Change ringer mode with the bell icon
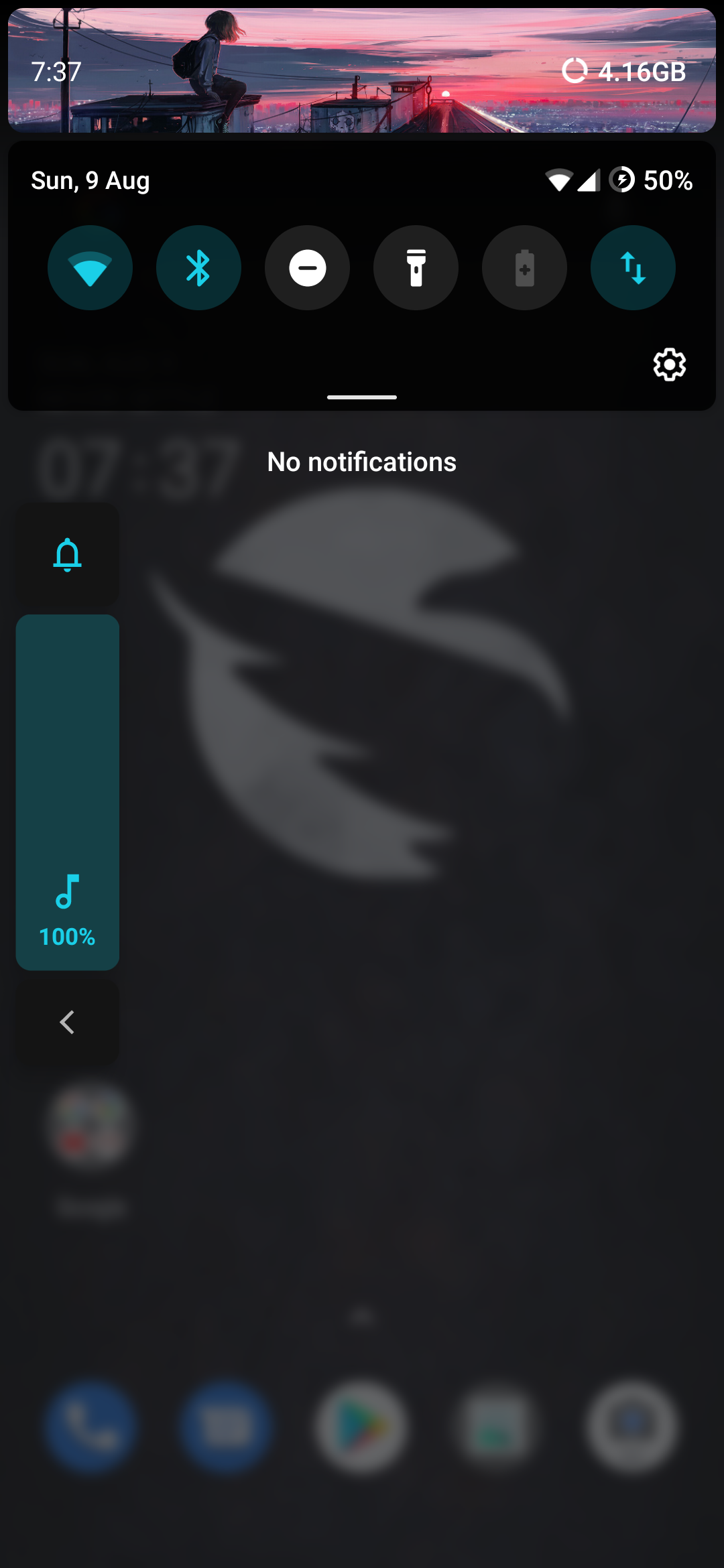 67,555
